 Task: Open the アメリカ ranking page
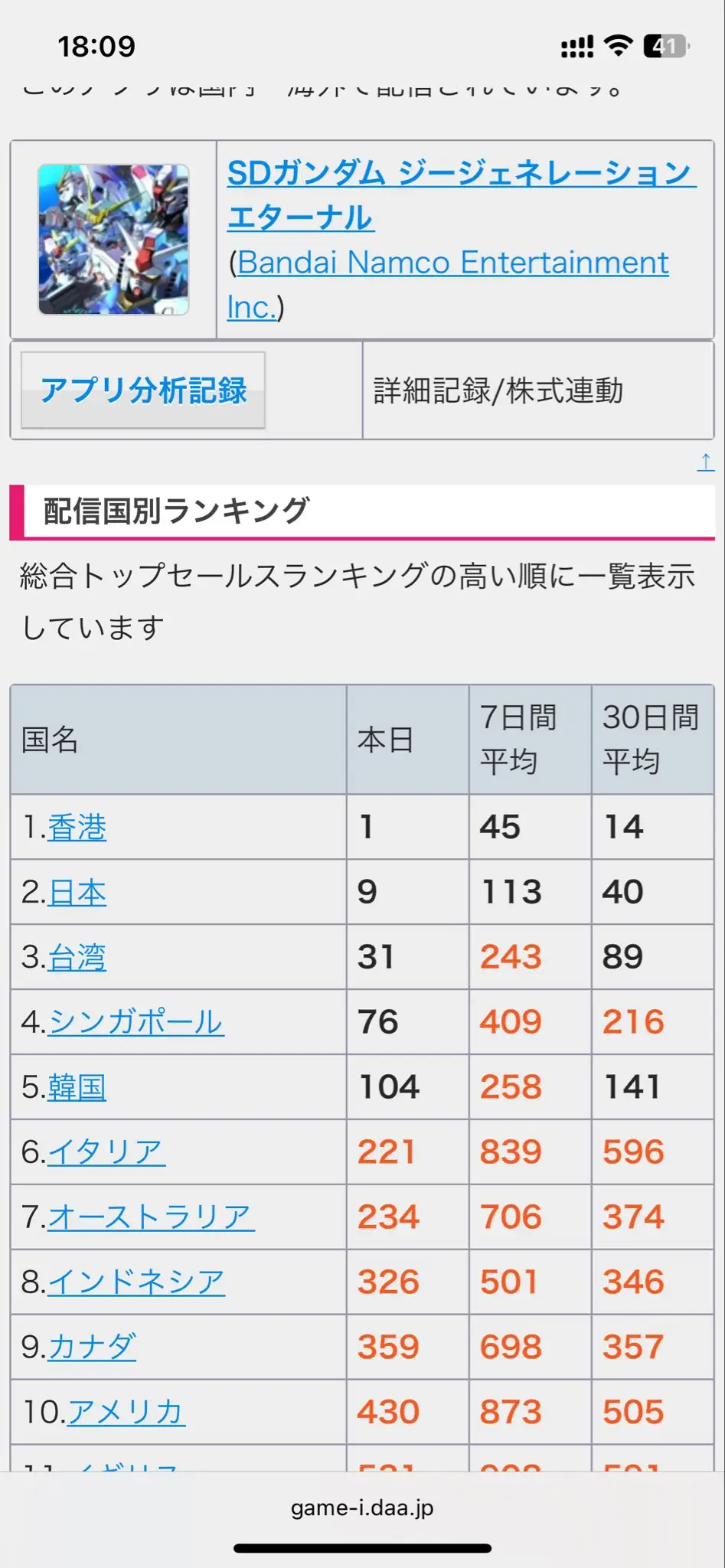(x=125, y=1412)
